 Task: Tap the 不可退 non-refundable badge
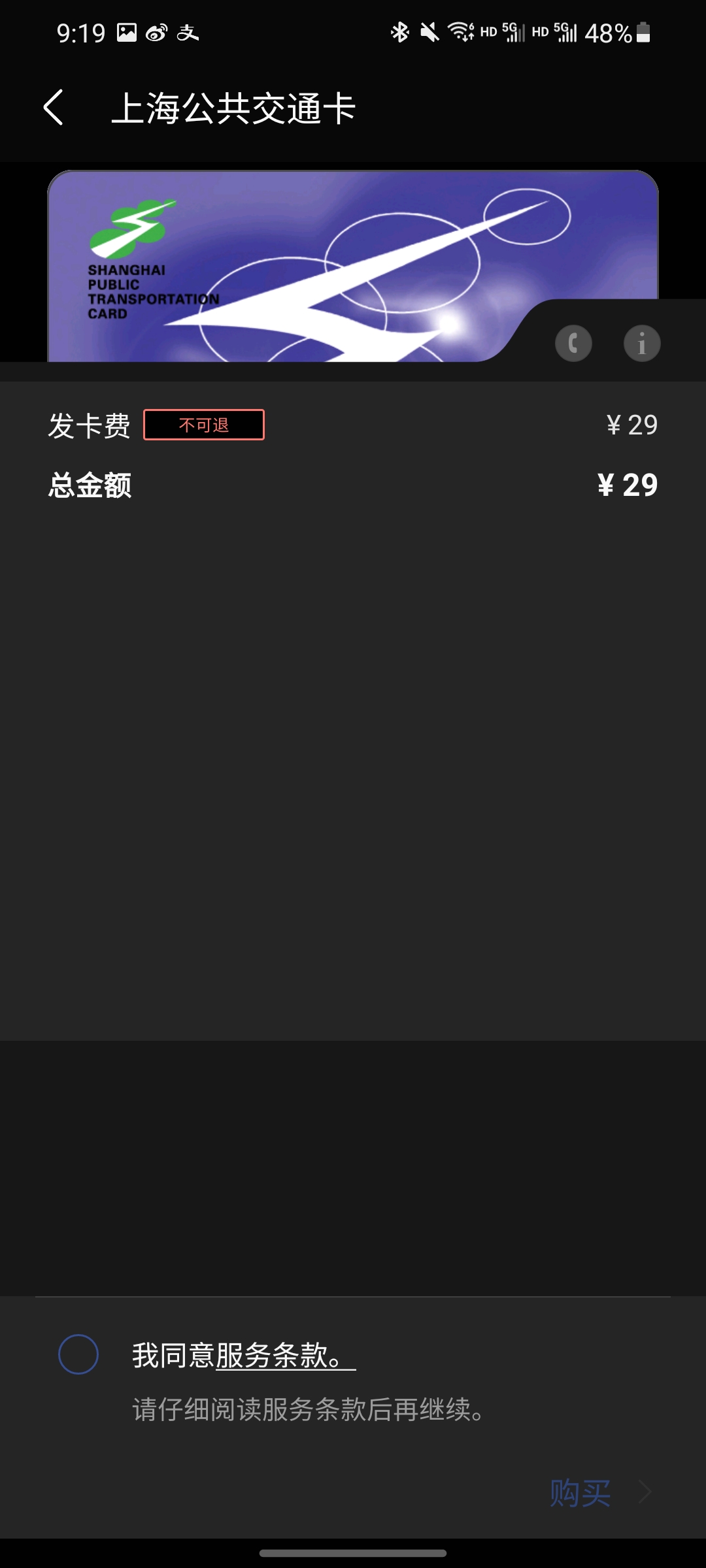(203, 424)
